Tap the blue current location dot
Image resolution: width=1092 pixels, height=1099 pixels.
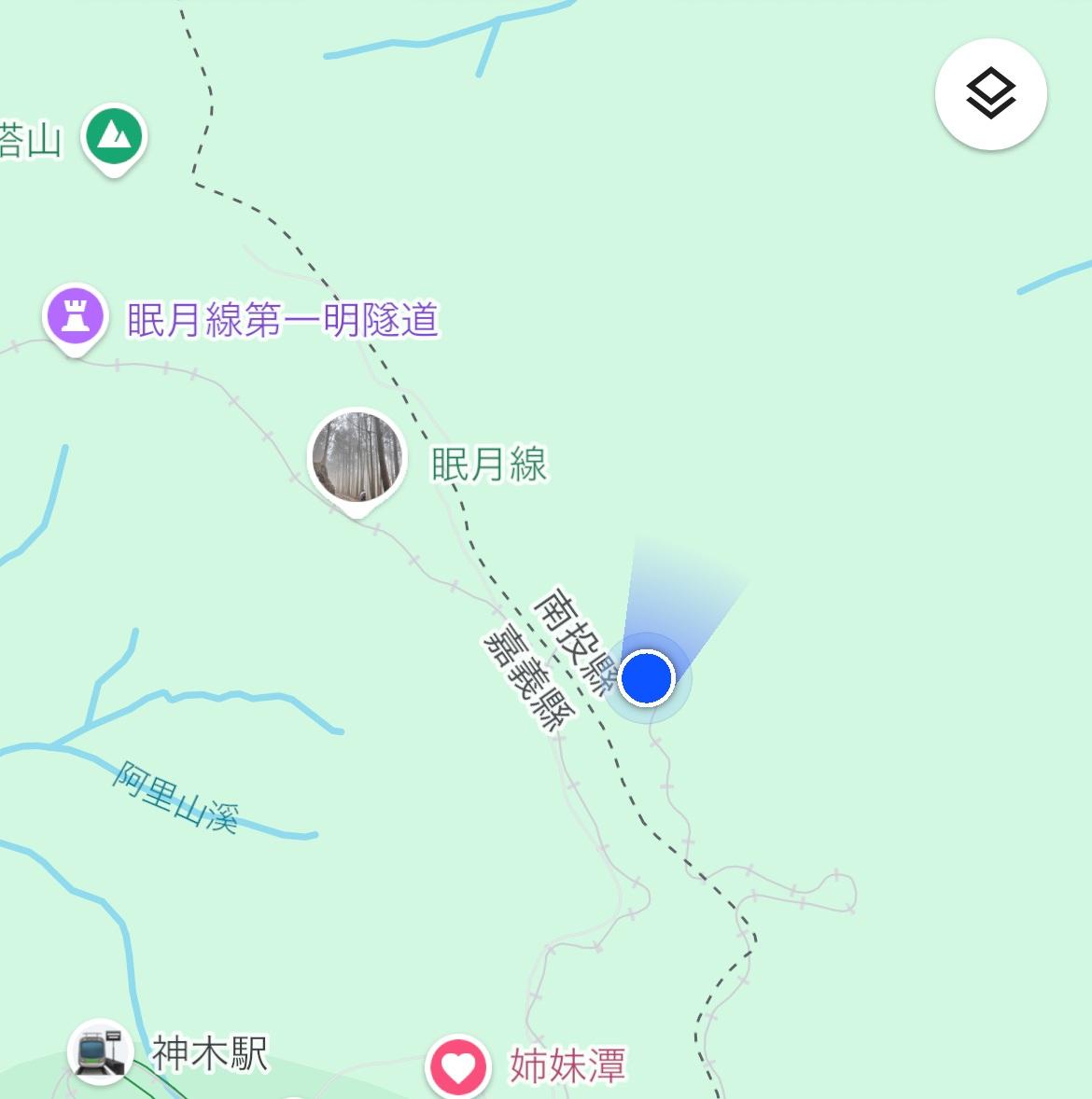646,677
